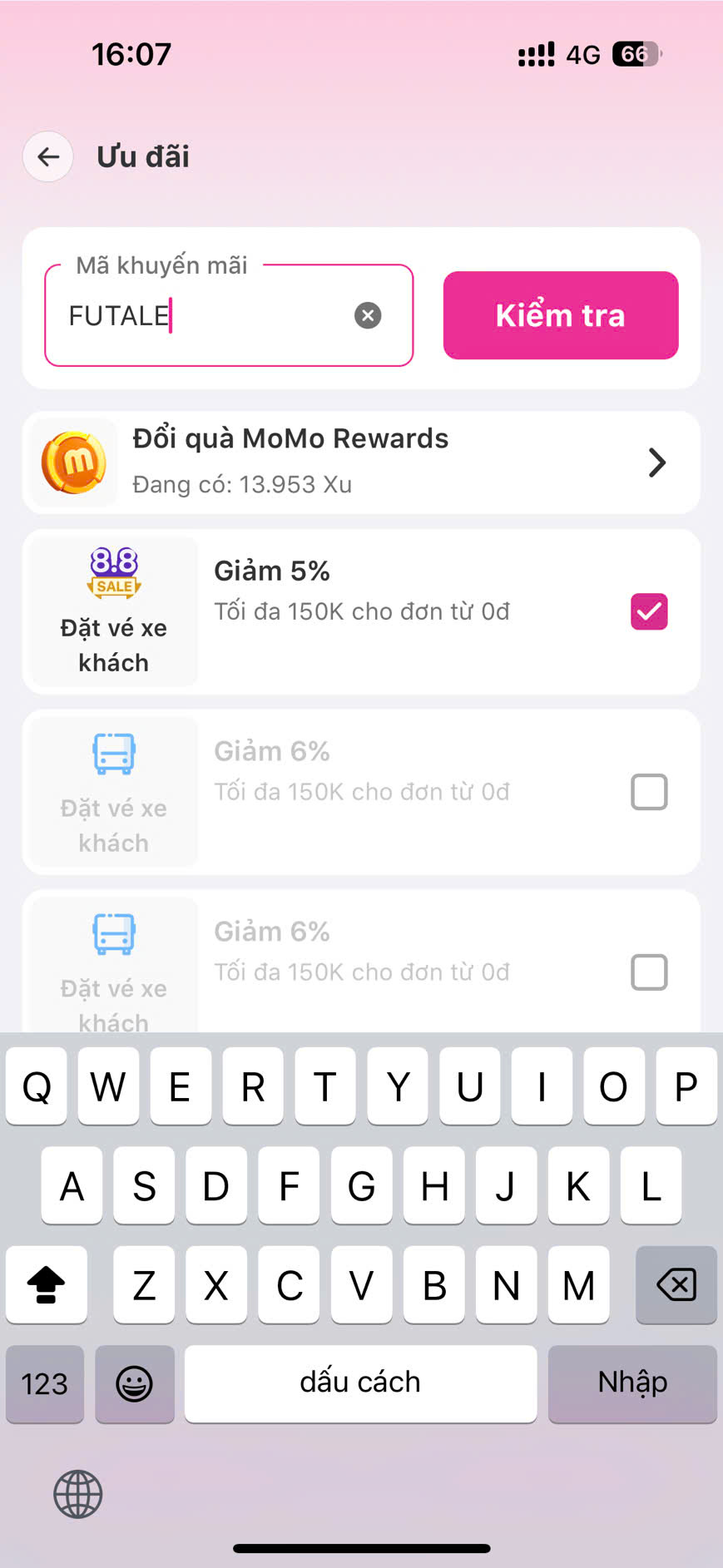Open the emoji keyboard

(135, 1383)
